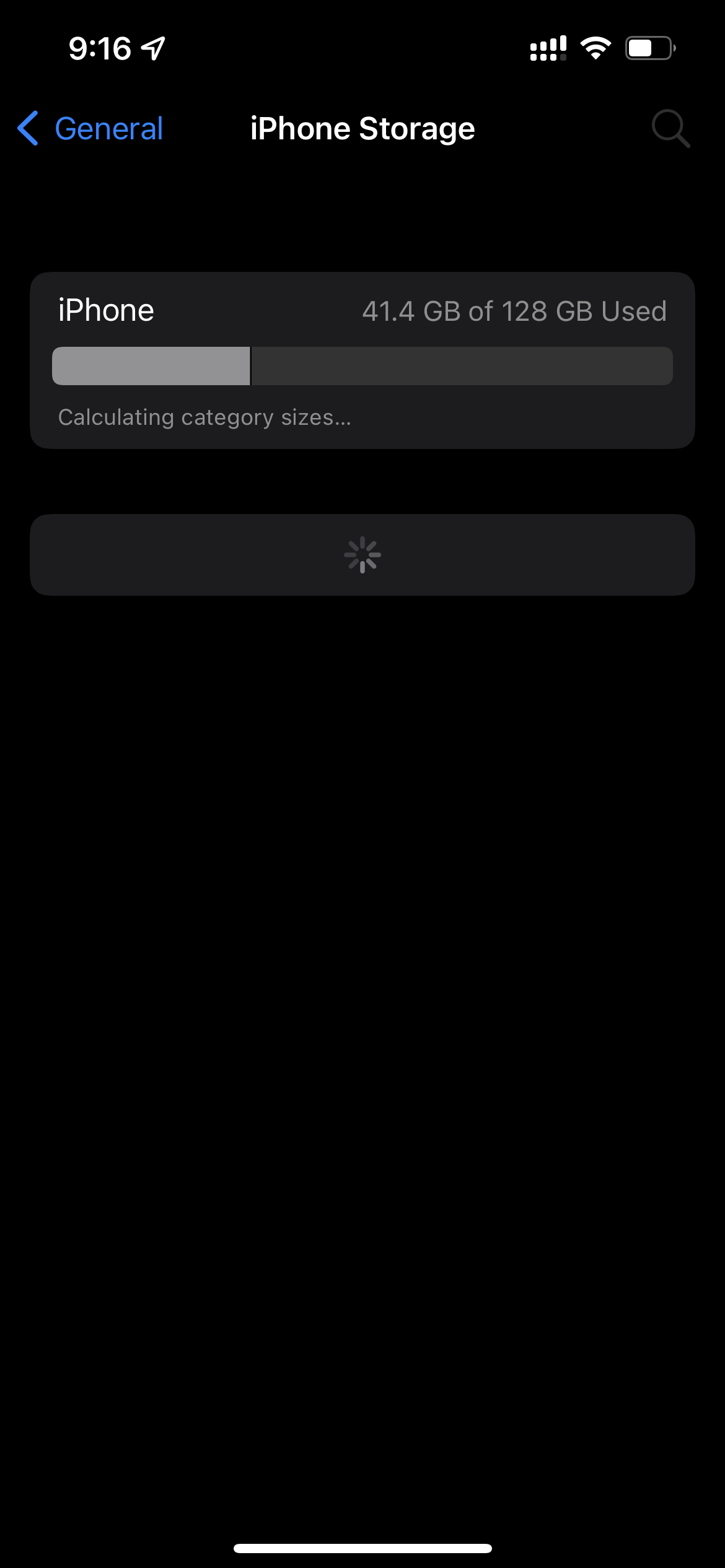Click the back chevron next to General
725x1568 pixels.
(27, 128)
